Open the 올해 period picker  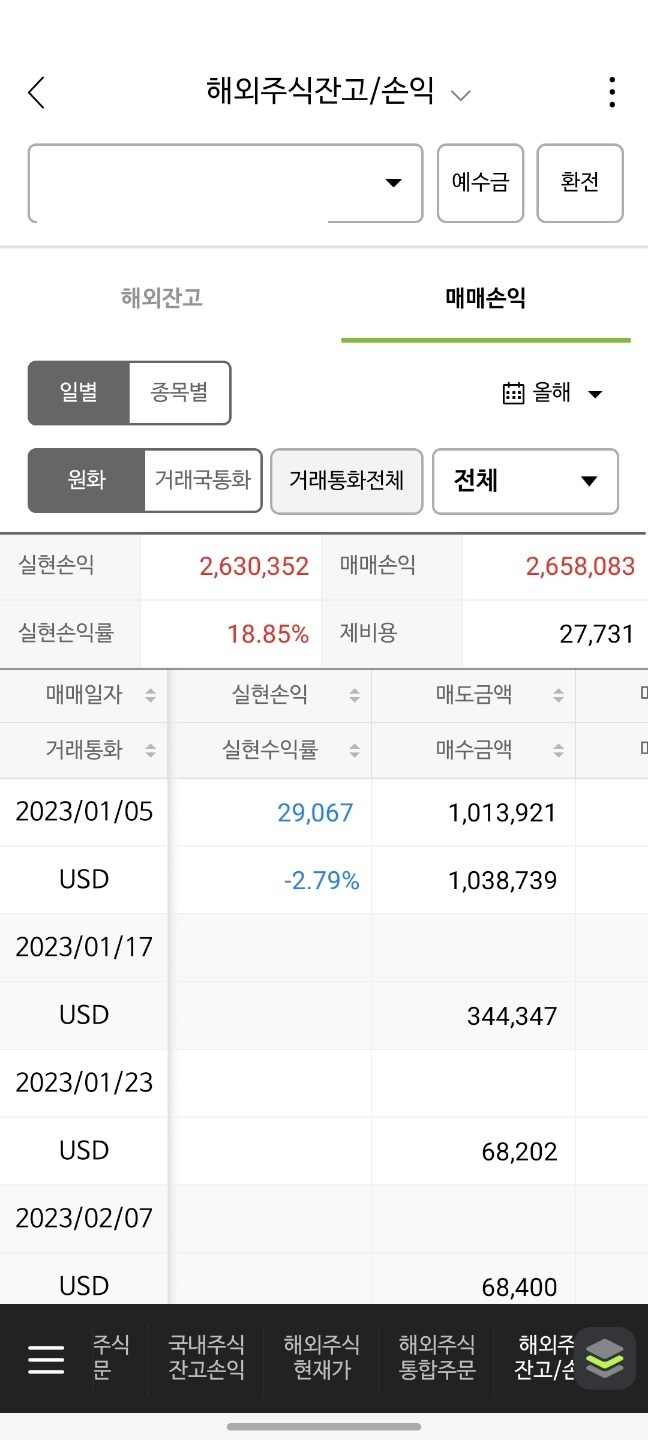click(x=552, y=393)
